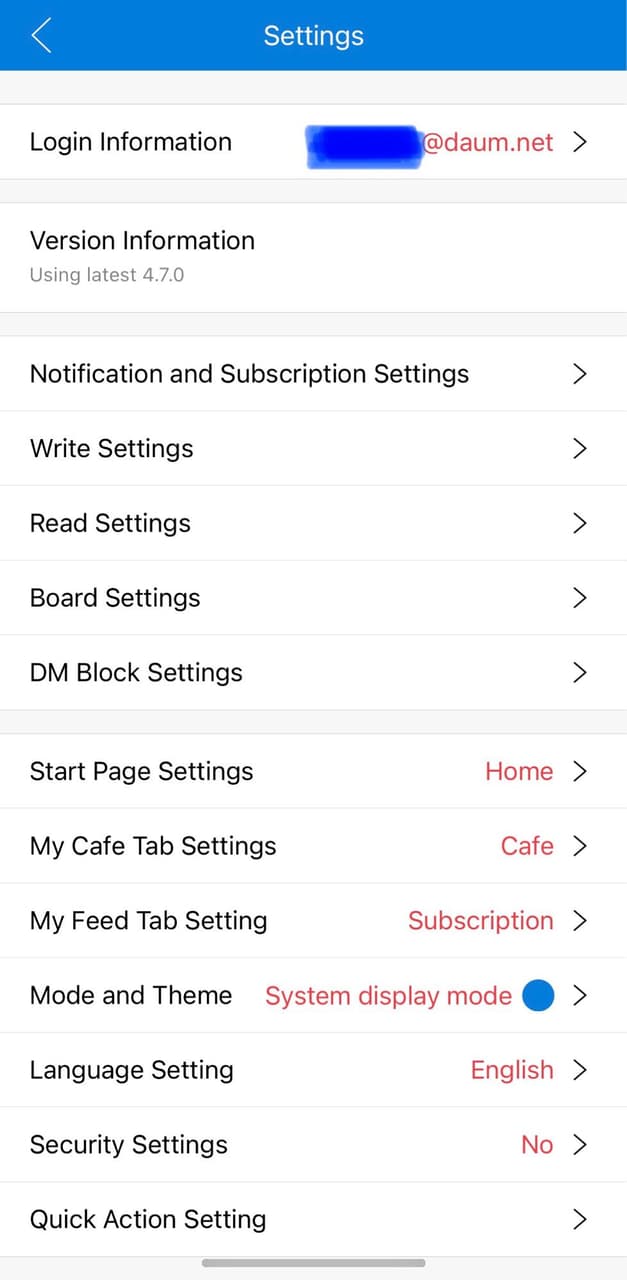This screenshot has height=1280, width=627.
Task: Open Notification and Subscription Settings
Action: point(313,374)
